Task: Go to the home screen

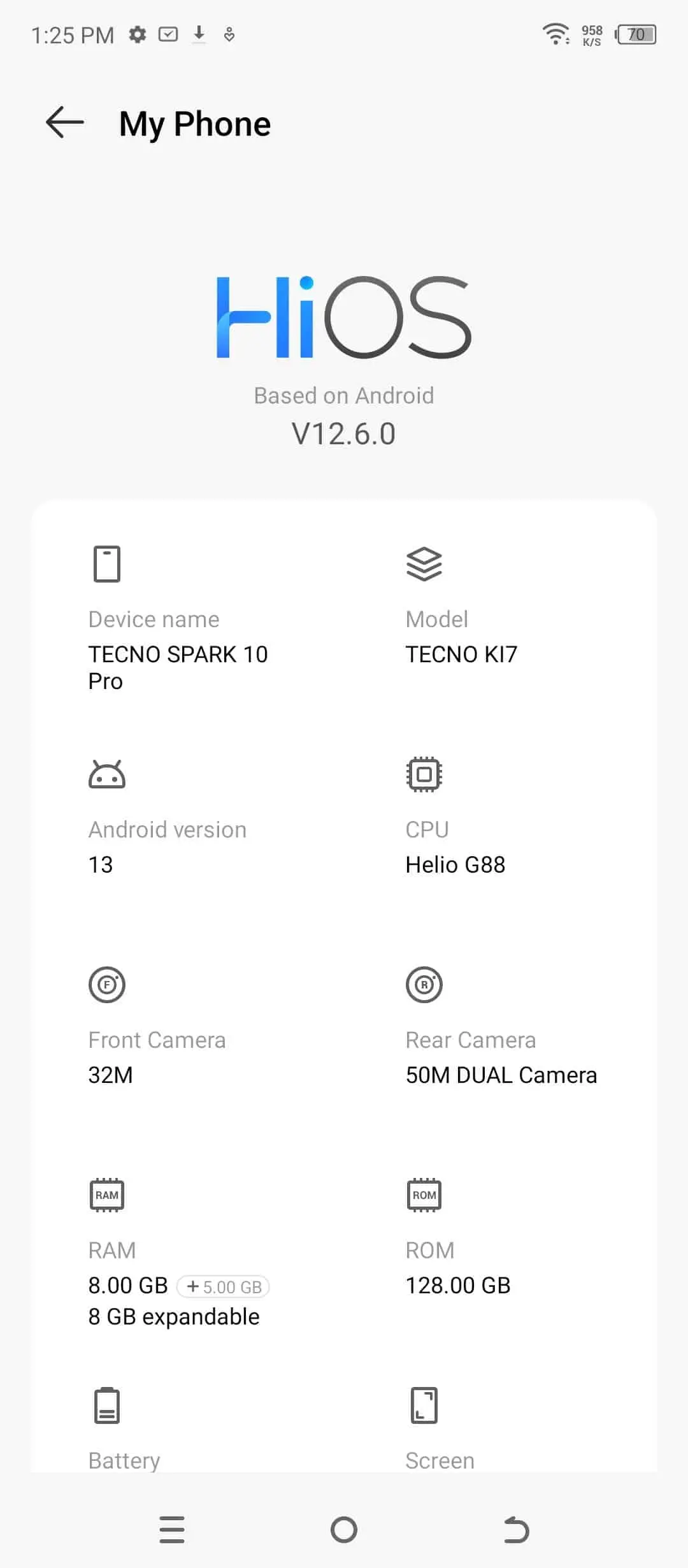Action: (344, 1529)
